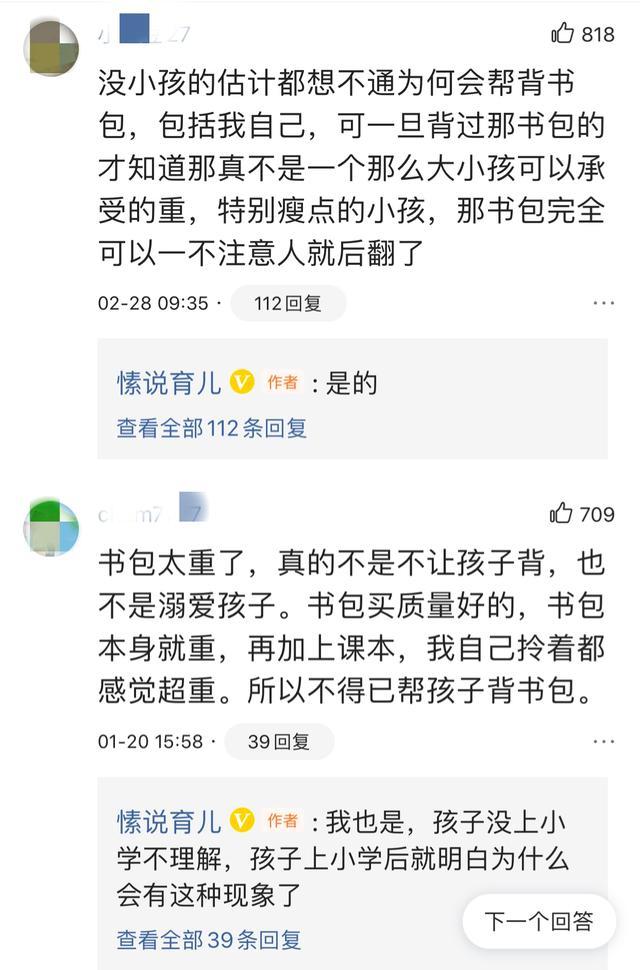Open overflow menu for the 01-20 comment

pyautogui.click(x=604, y=741)
